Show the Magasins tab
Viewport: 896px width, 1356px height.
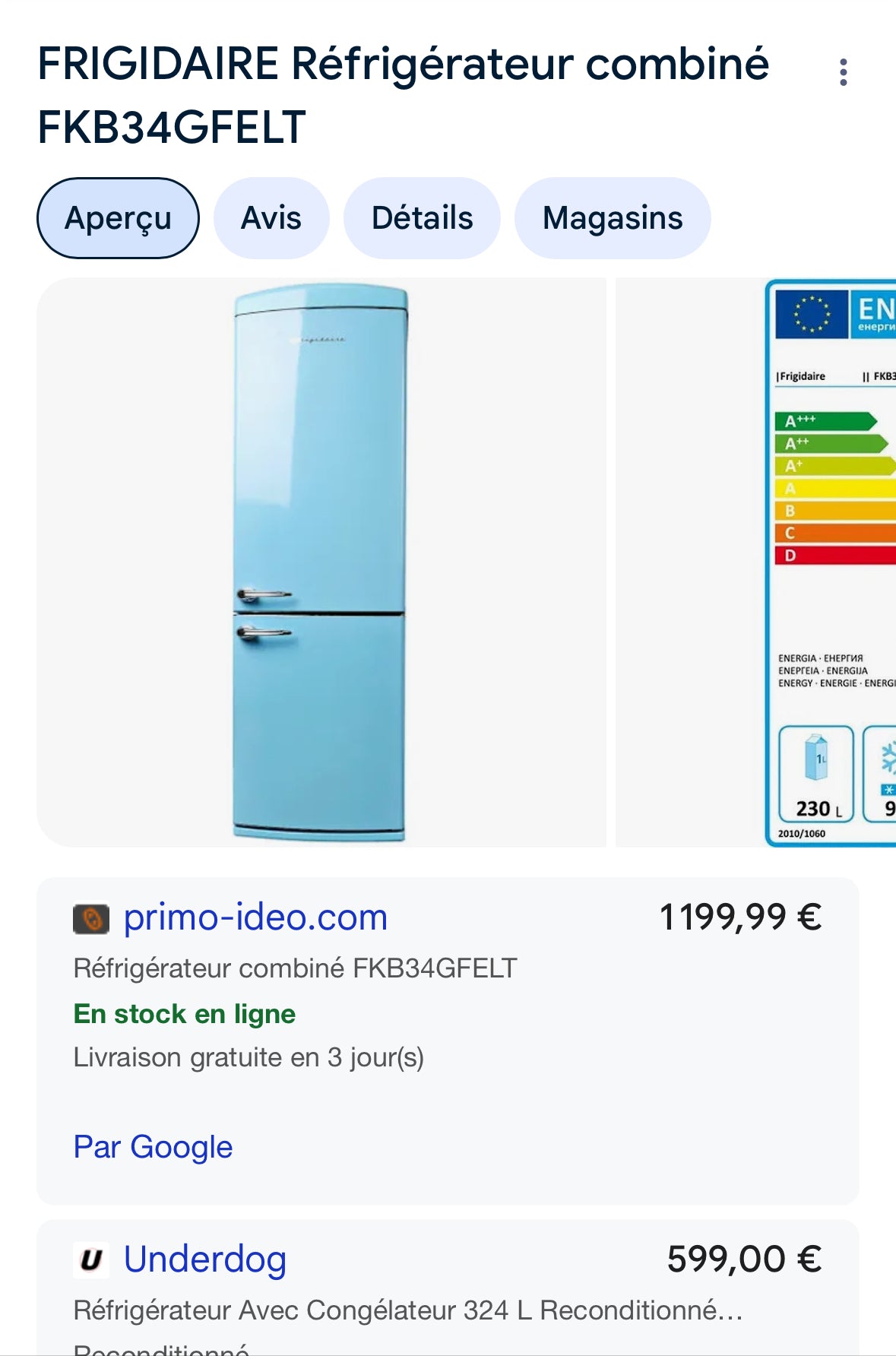pyautogui.click(x=613, y=218)
